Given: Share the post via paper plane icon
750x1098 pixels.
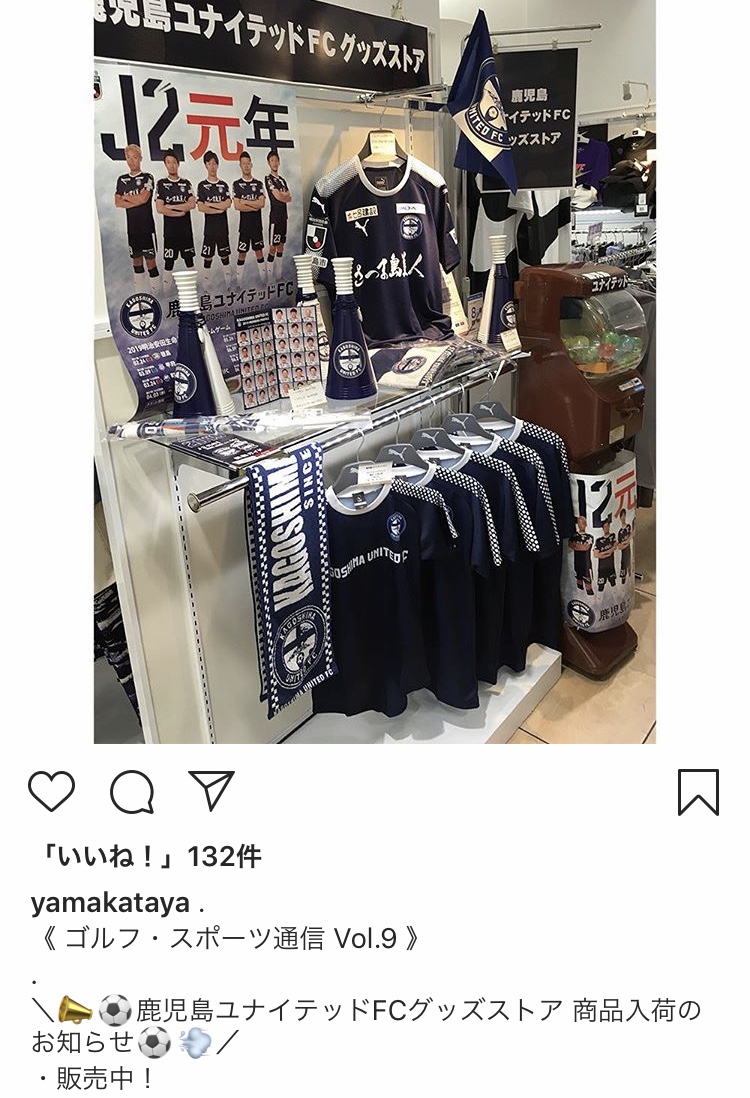Looking at the screenshot, I should click(x=211, y=791).
